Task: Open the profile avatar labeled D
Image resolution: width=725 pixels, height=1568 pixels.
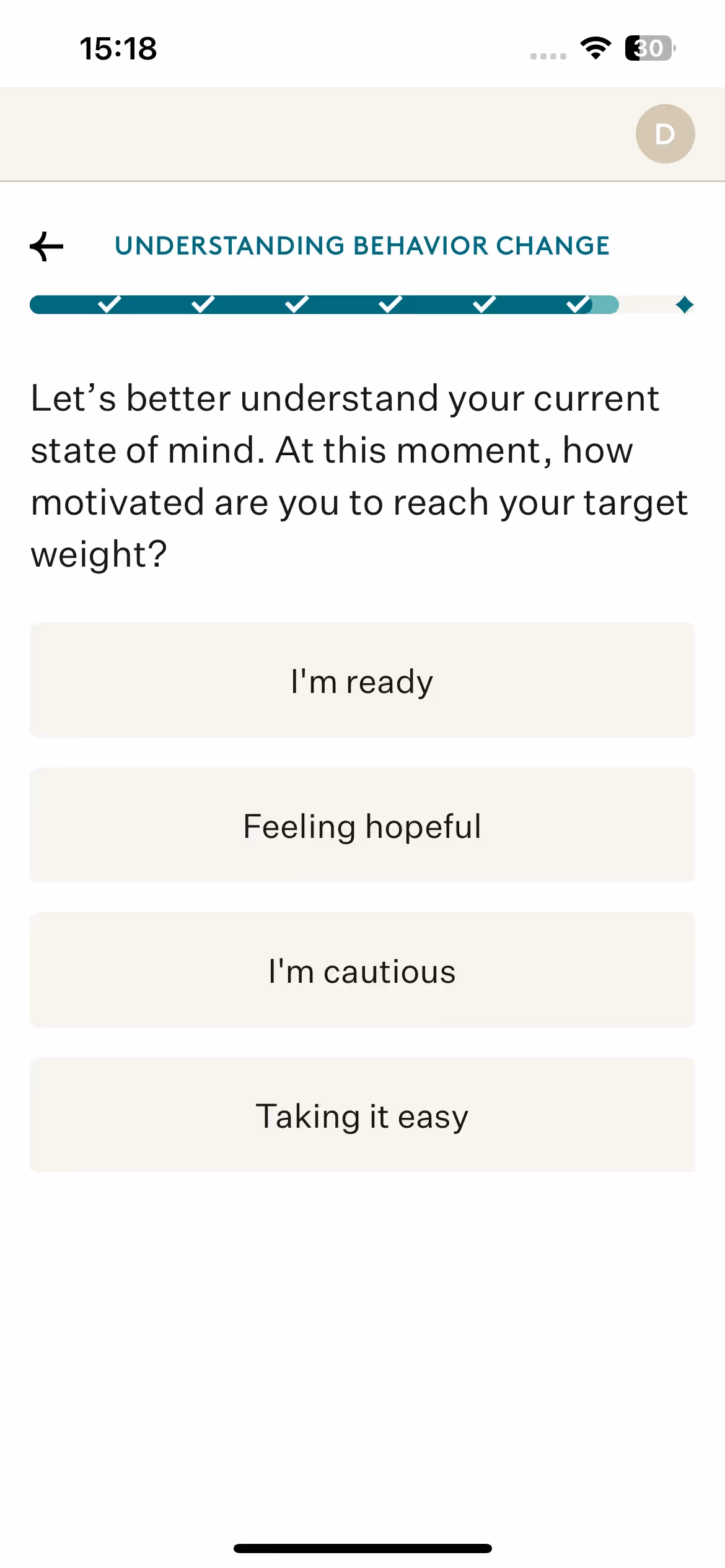Action: [665, 134]
